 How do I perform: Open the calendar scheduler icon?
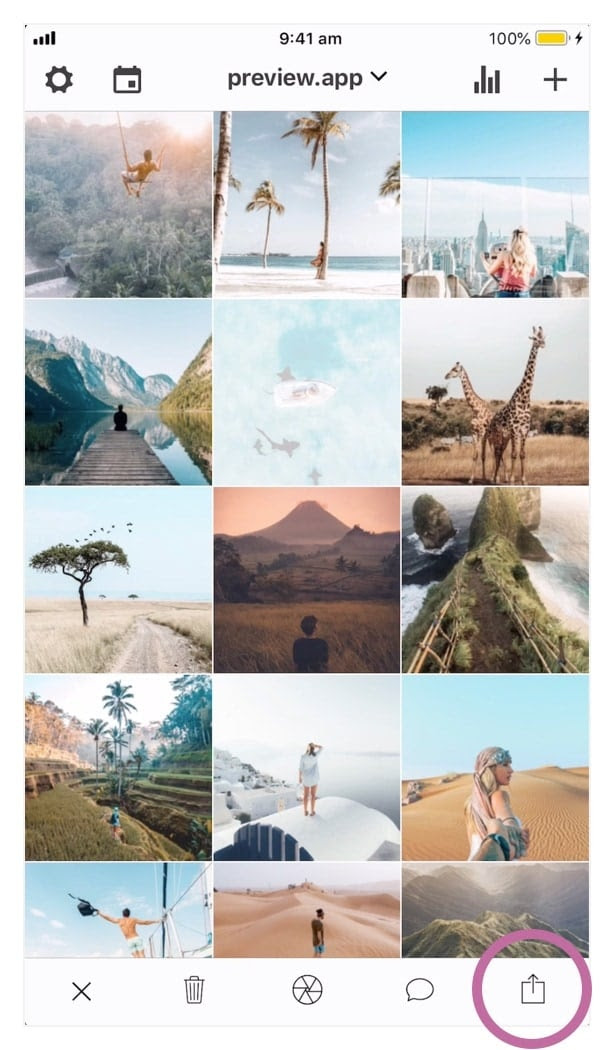point(127,80)
